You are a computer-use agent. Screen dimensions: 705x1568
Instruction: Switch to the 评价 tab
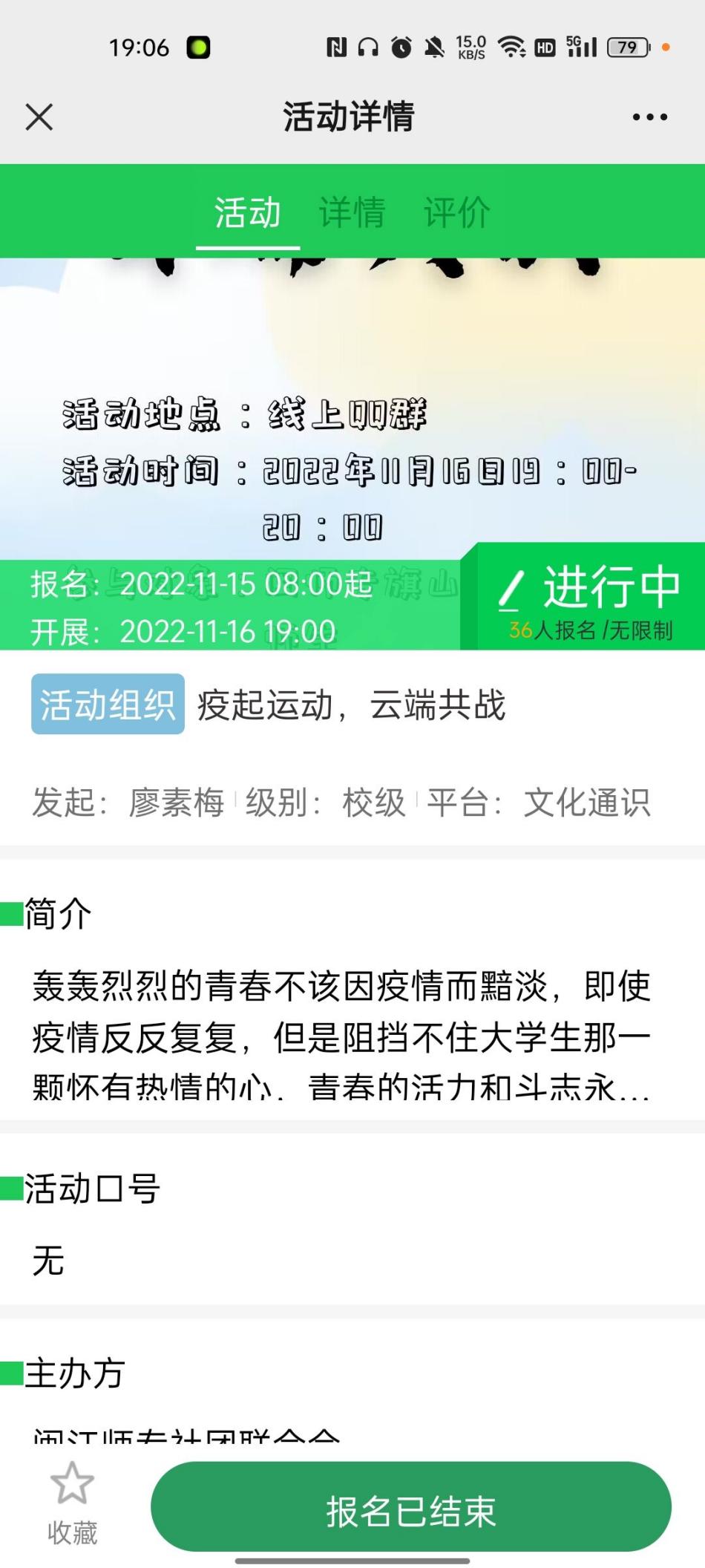(x=456, y=212)
